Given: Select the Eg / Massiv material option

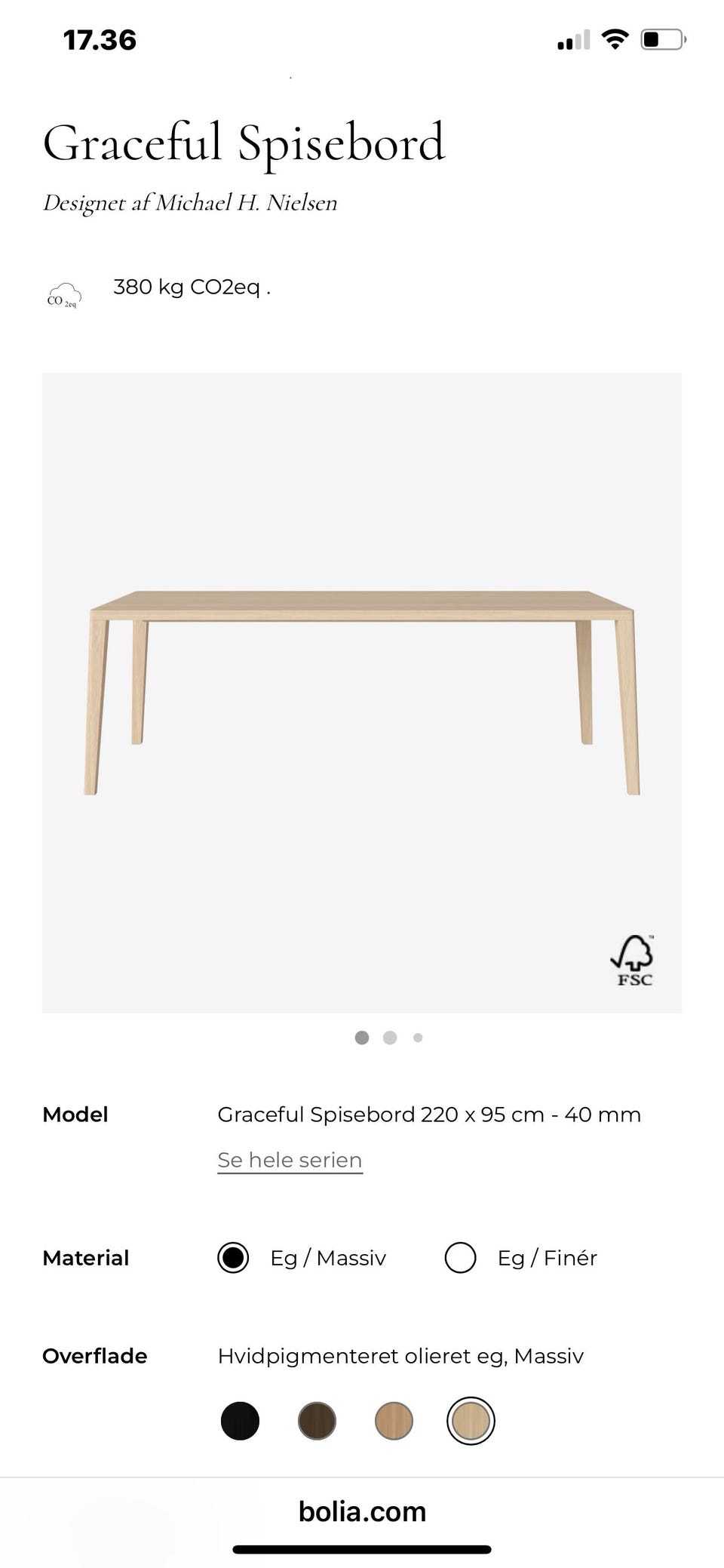Looking at the screenshot, I should pyautogui.click(x=233, y=1257).
